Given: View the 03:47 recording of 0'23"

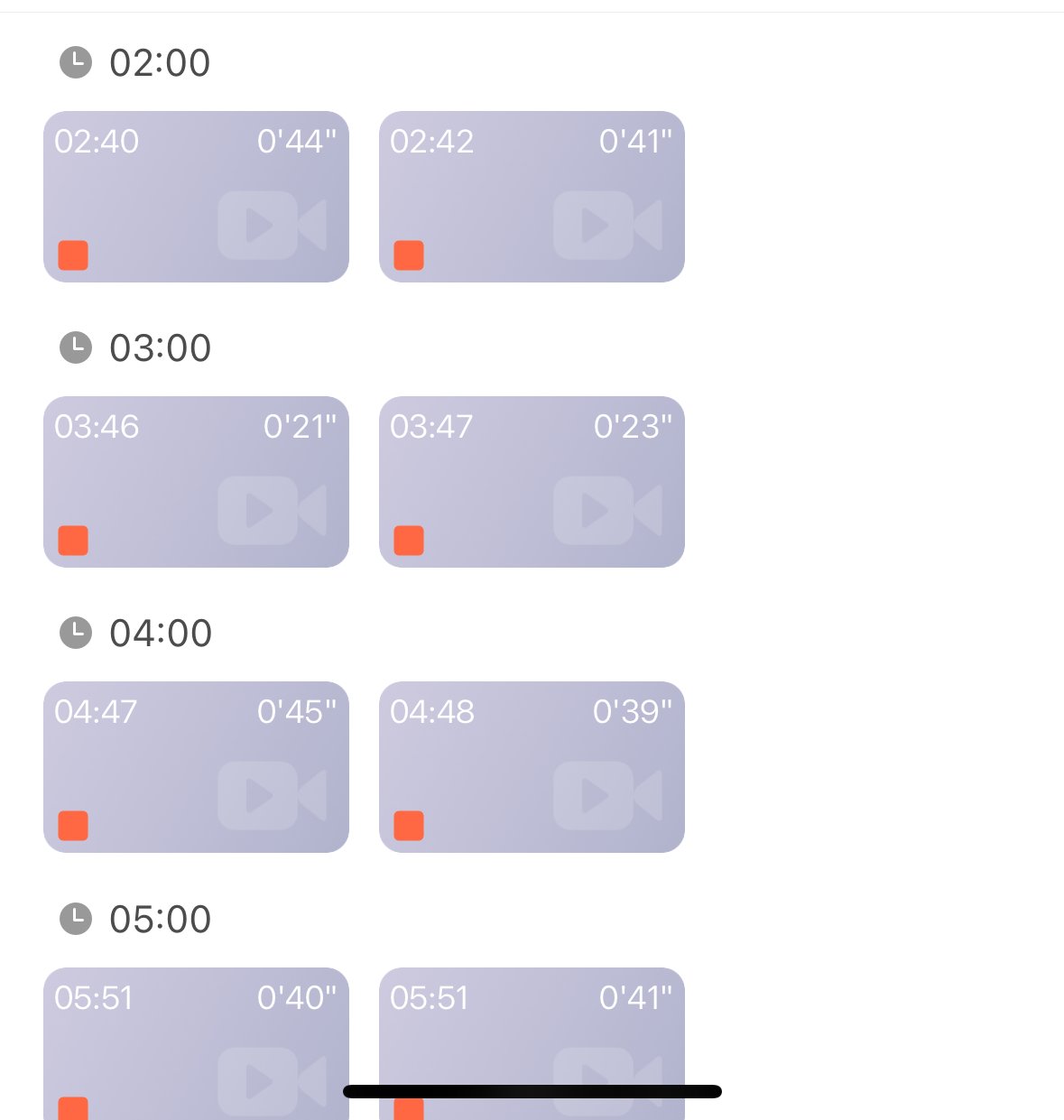Looking at the screenshot, I should 532,482.
